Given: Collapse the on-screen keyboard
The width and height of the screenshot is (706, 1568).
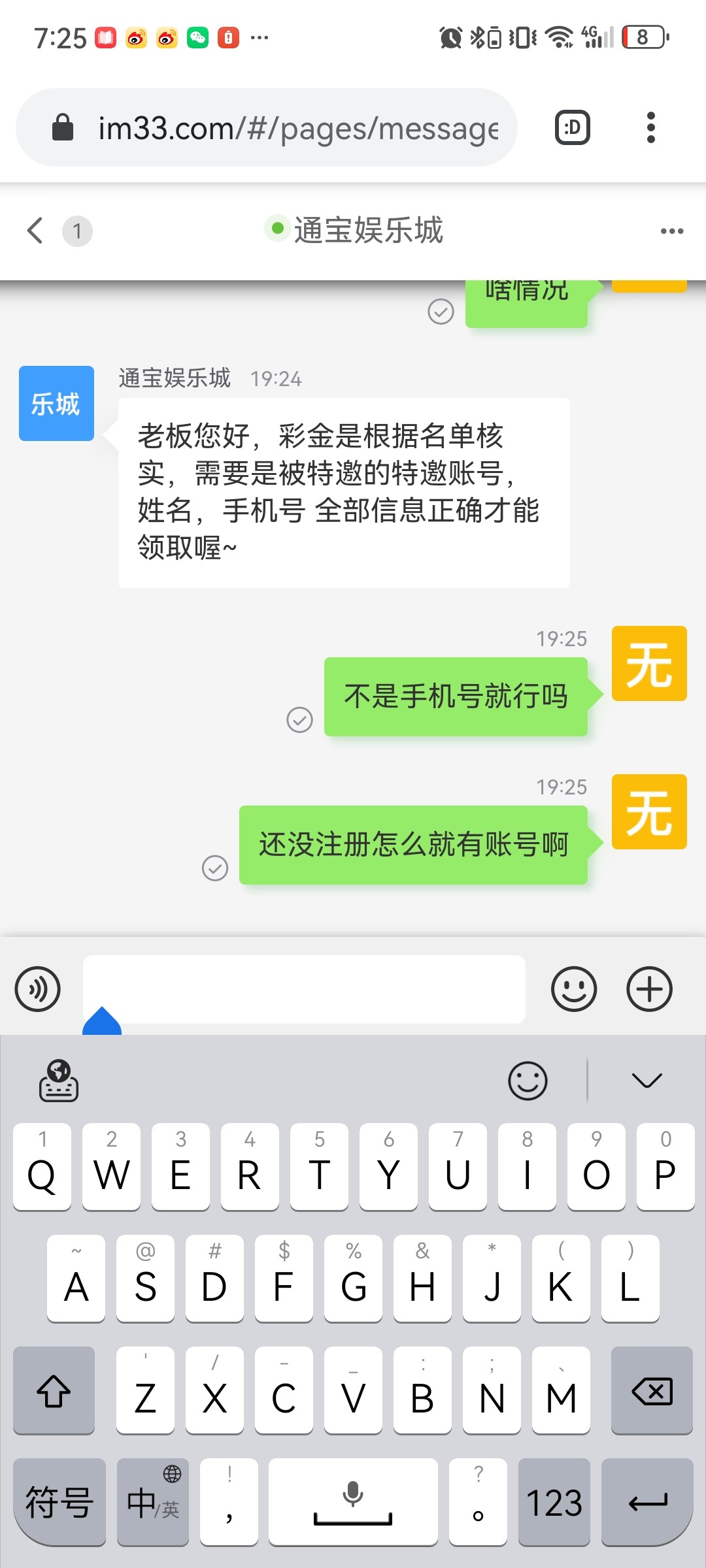Looking at the screenshot, I should tap(647, 1081).
